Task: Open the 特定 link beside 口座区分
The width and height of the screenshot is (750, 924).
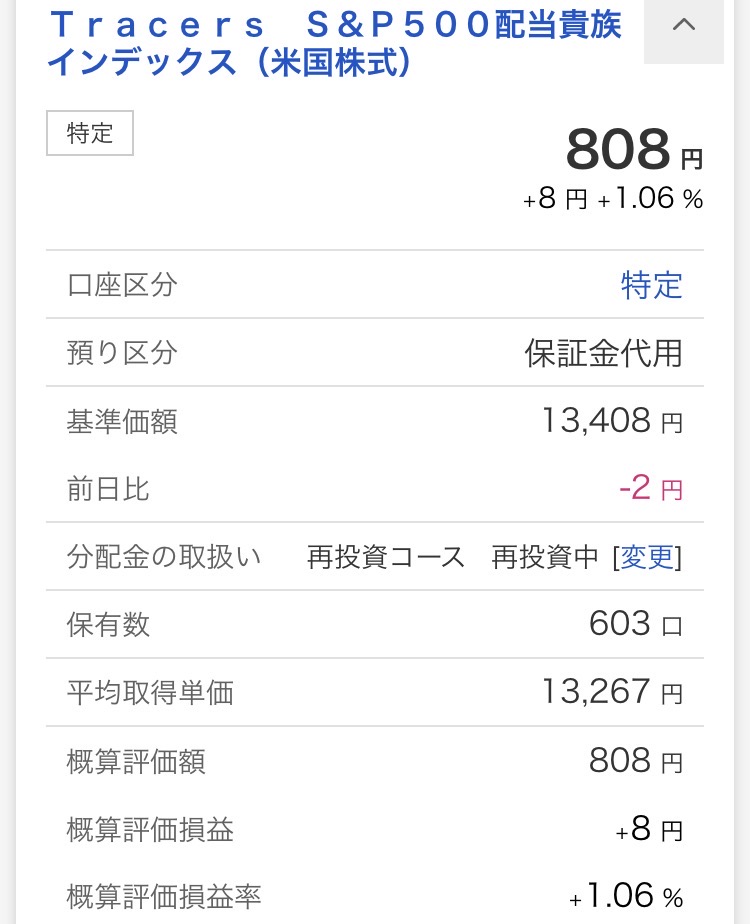Action: (651, 286)
